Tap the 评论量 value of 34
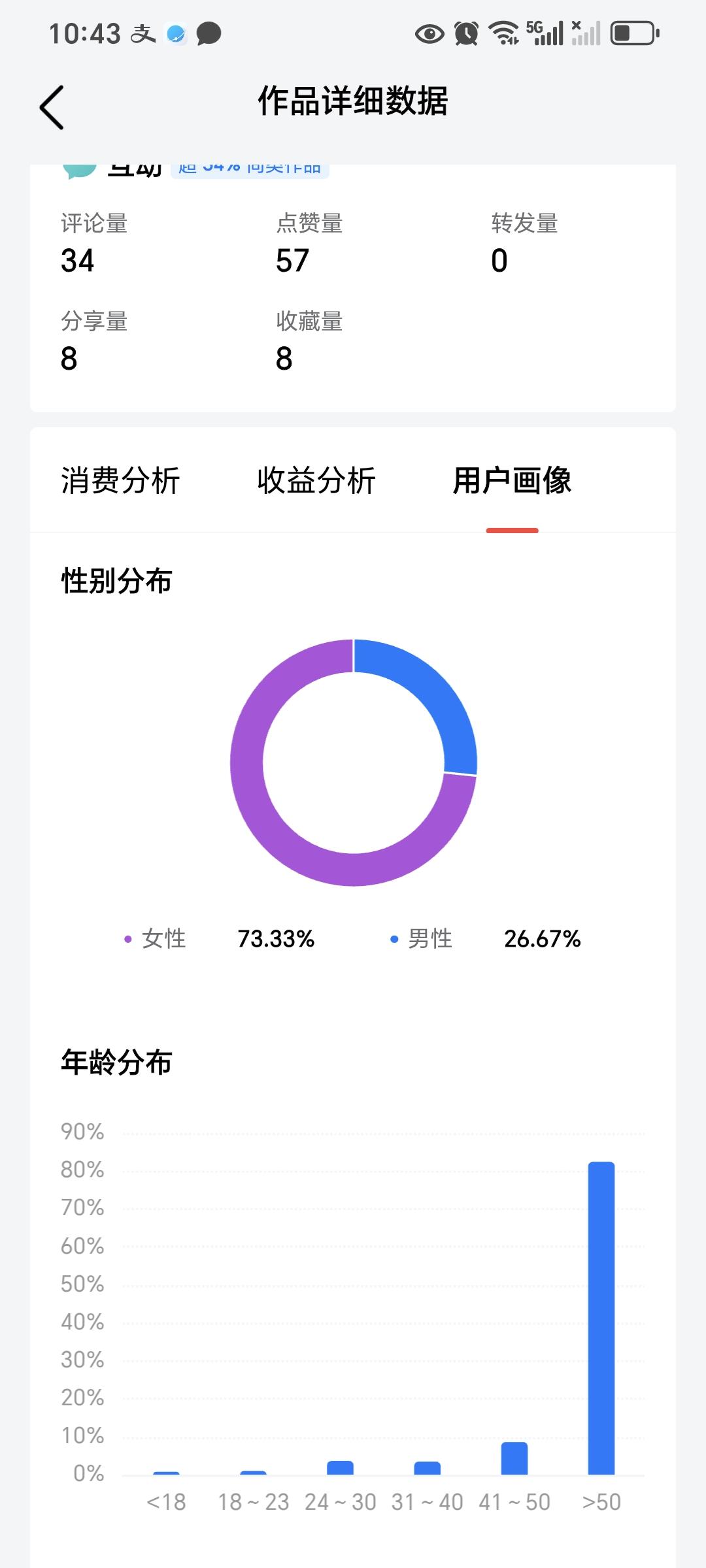Viewport: 706px width, 1568px height. (76, 261)
